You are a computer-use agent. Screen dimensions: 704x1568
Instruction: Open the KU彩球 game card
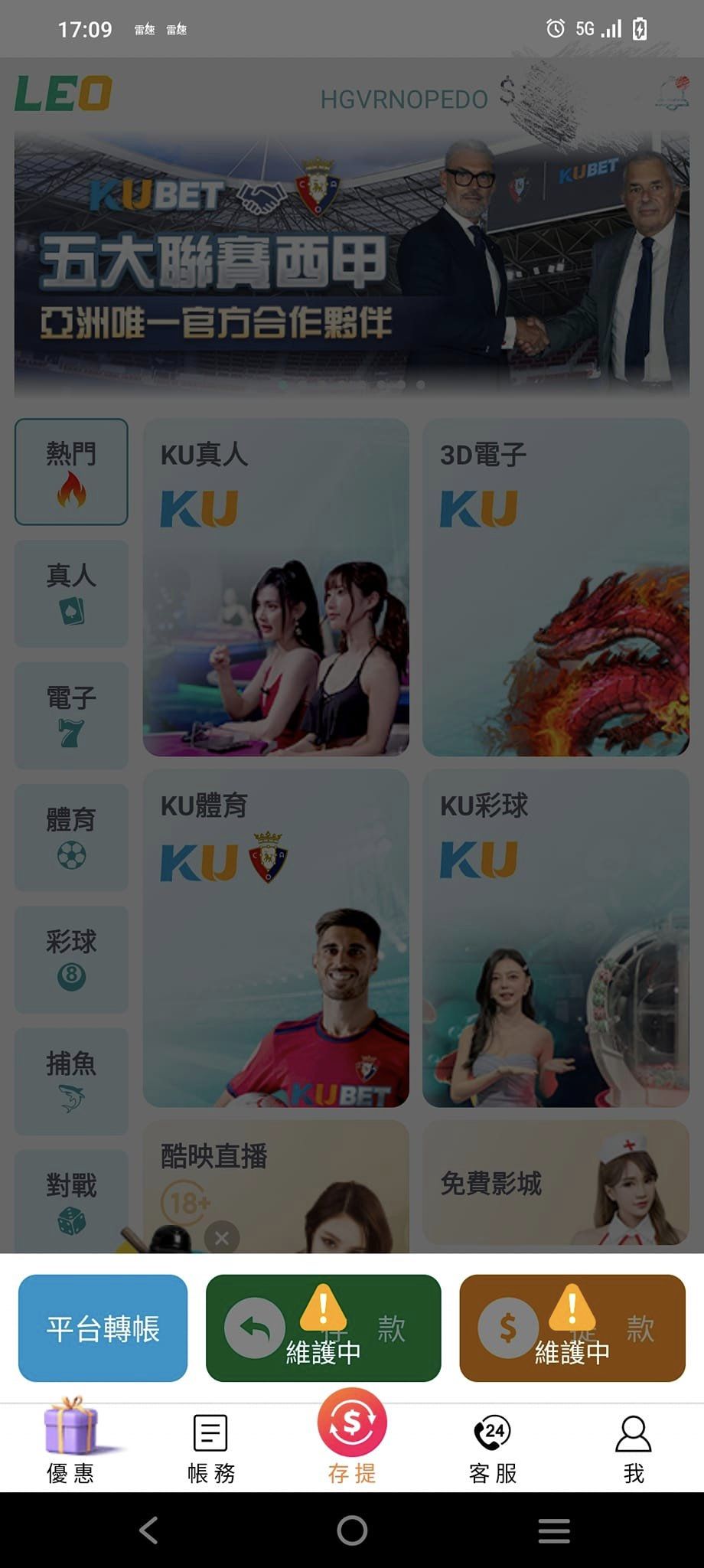[556, 938]
